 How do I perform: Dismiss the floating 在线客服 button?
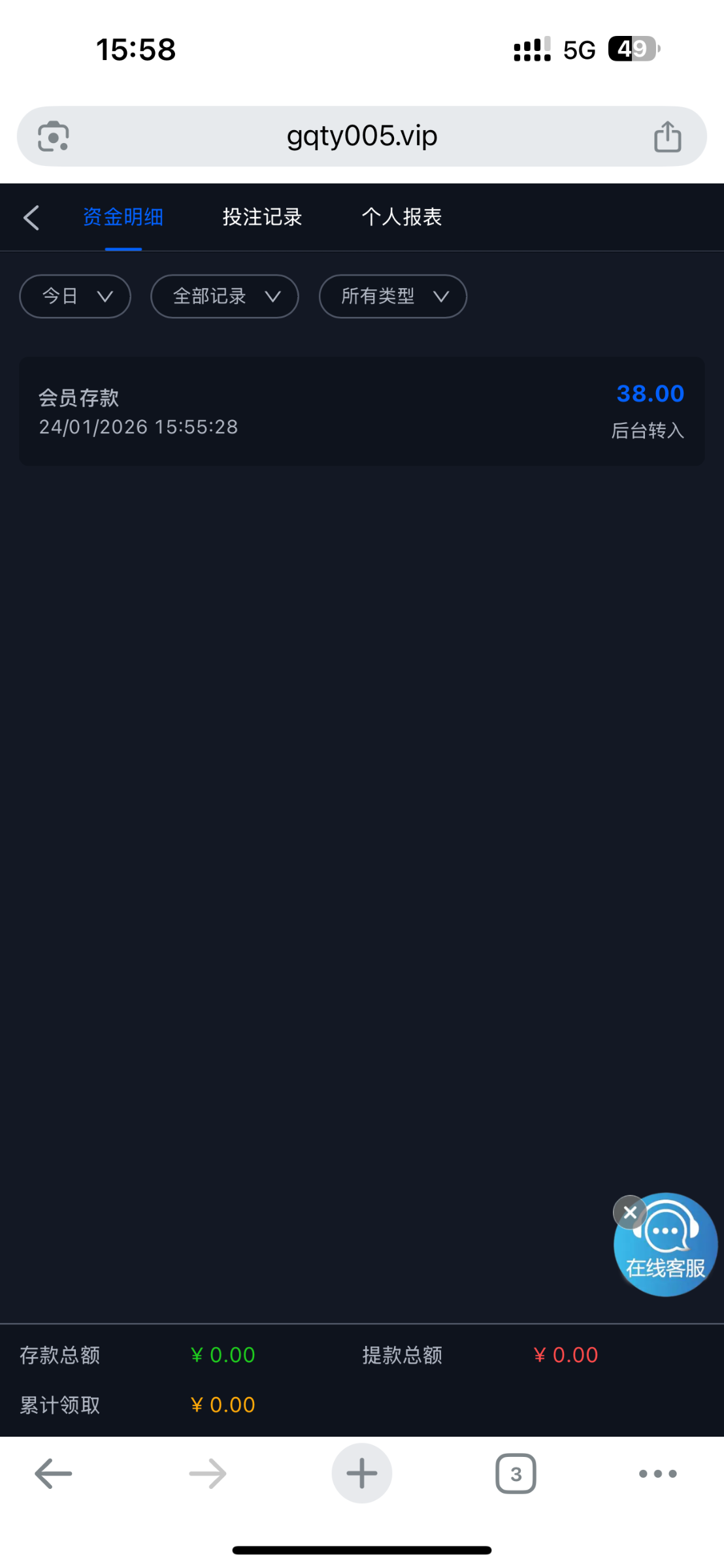pyautogui.click(x=630, y=1213)
